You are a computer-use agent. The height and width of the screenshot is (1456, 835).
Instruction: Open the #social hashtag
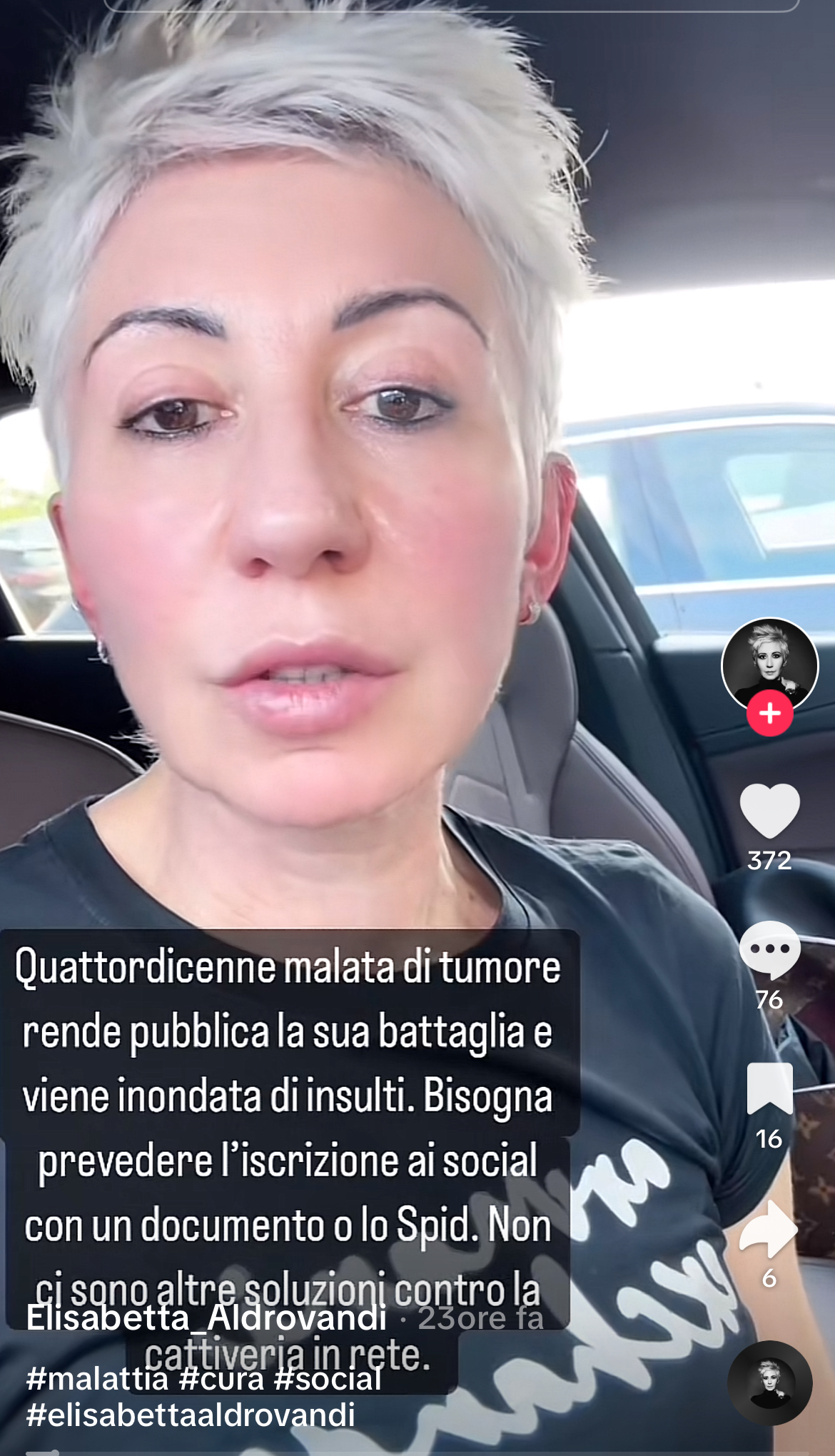click(328, 1378)
